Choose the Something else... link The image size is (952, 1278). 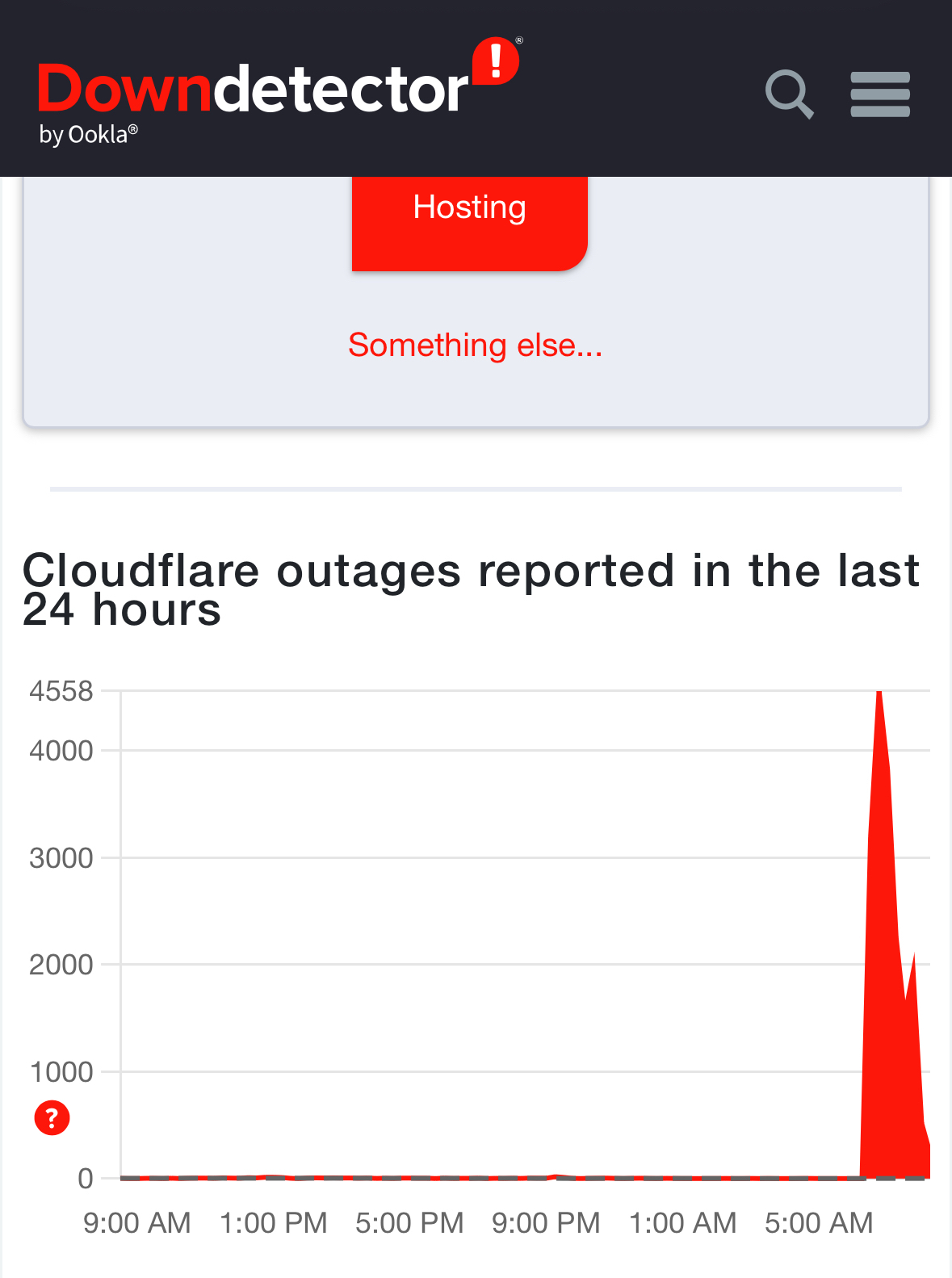[x=475, y=346]
